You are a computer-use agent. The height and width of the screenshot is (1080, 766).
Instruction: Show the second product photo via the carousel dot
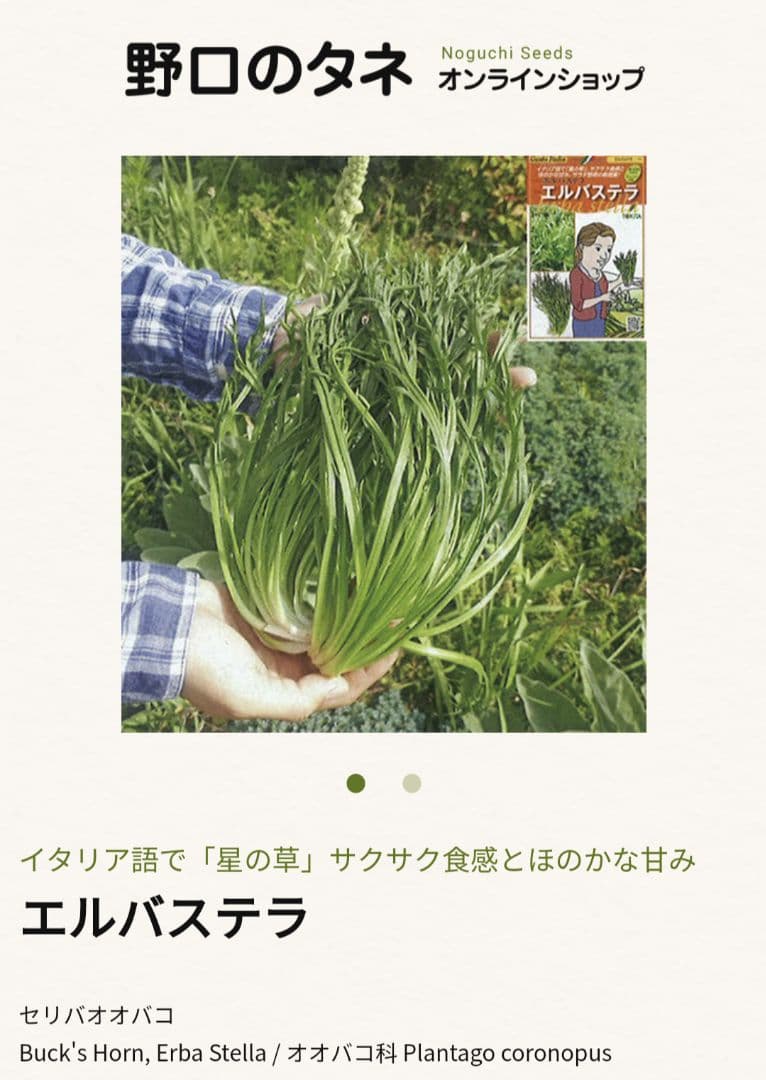click(412, 783)
